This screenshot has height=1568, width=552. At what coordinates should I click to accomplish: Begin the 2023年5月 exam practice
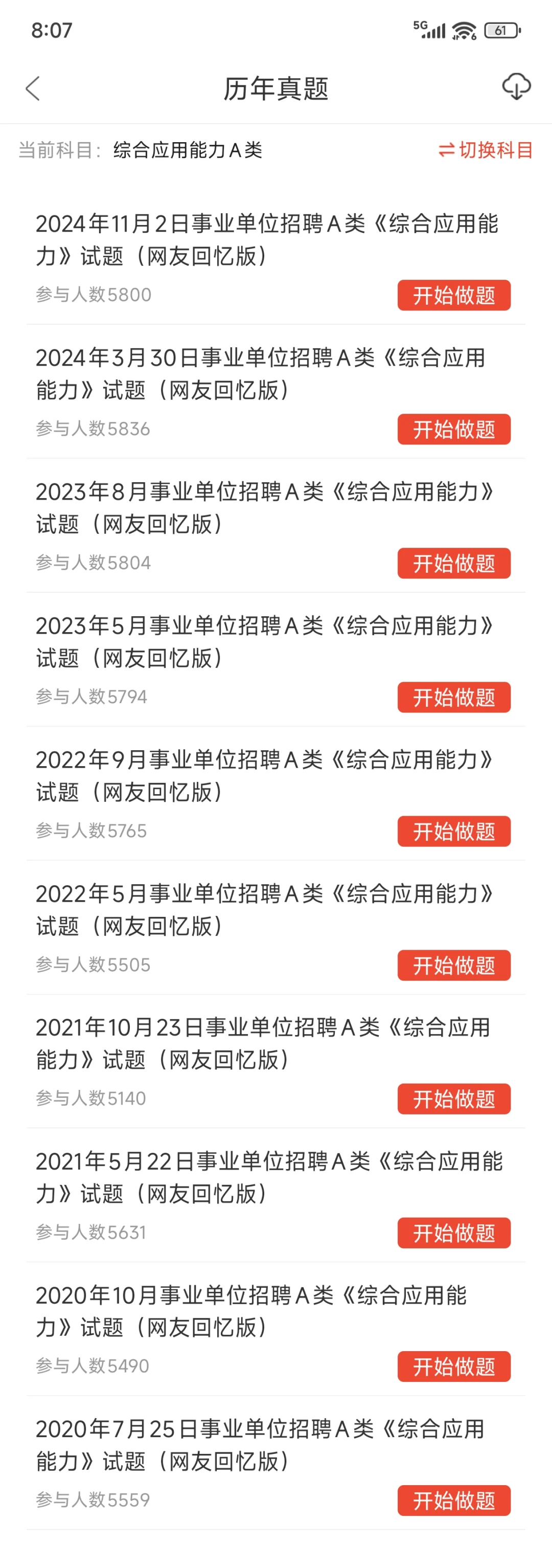[453, 697]
